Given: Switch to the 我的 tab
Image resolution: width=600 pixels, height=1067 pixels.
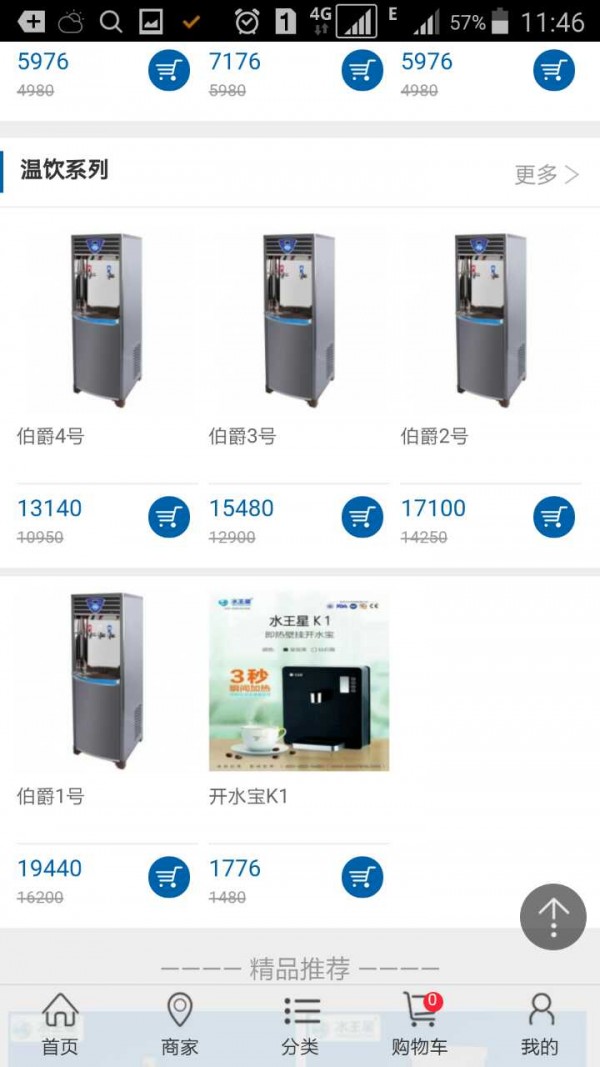Looking at the screenshot, I should click(x=540, y=1024).
